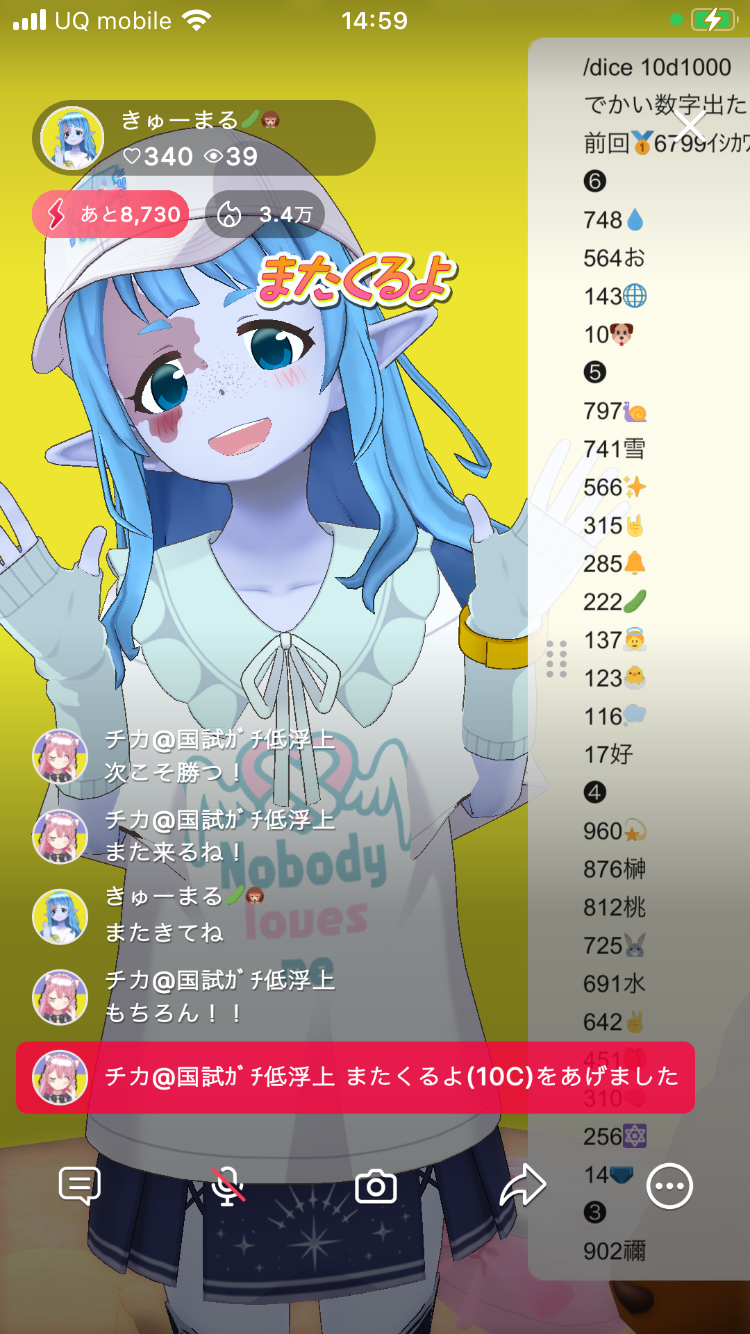Close the dice results panel

pos(690,125)
